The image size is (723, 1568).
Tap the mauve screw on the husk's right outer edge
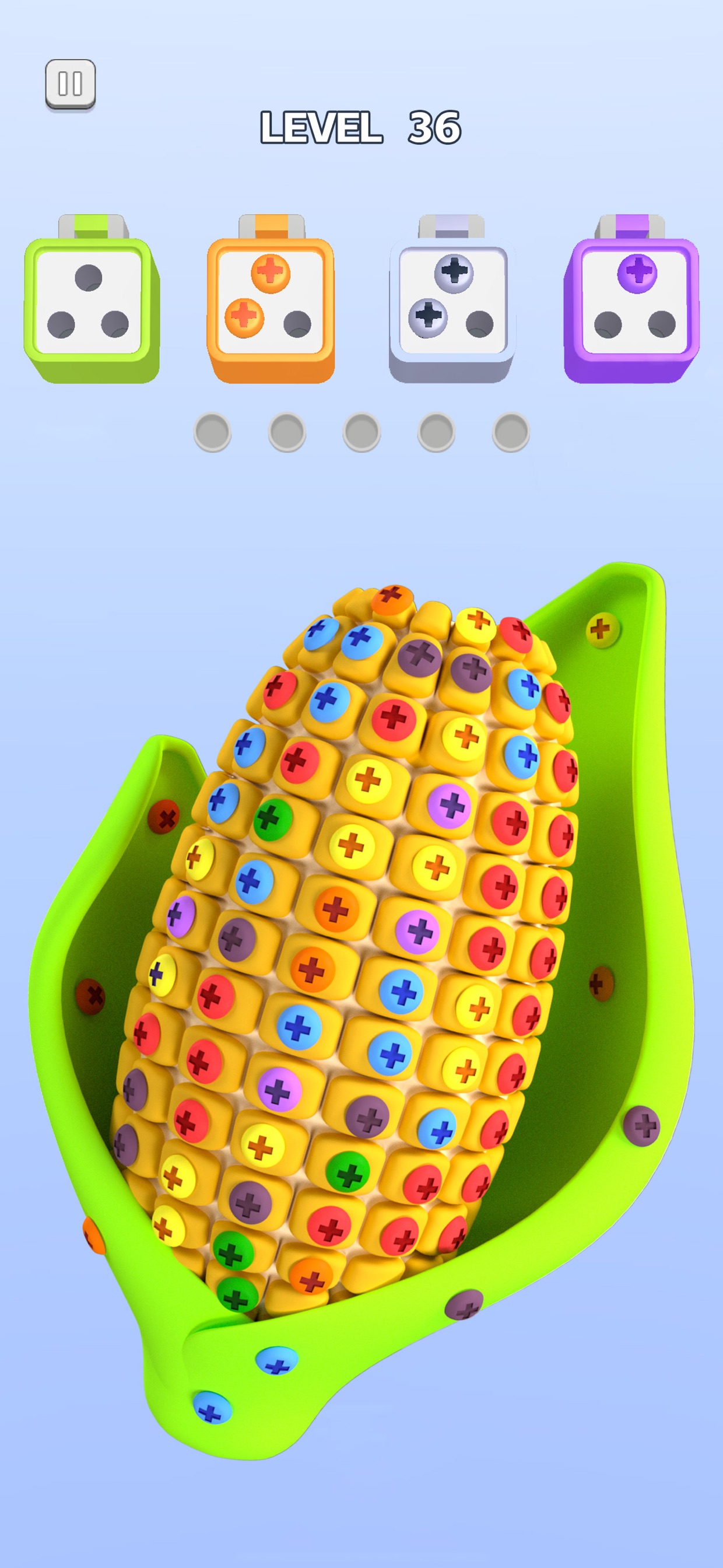coord(641,1126)
